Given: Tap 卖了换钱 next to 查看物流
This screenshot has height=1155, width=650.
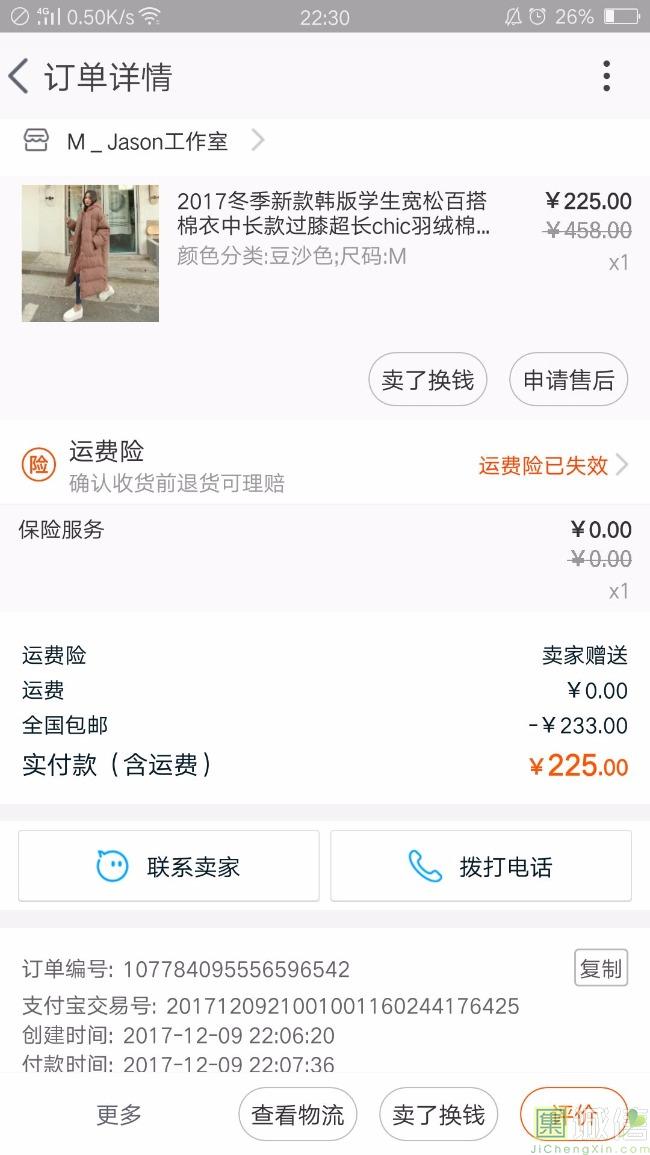Looking at the screenshot, I should click(438, 1114).
